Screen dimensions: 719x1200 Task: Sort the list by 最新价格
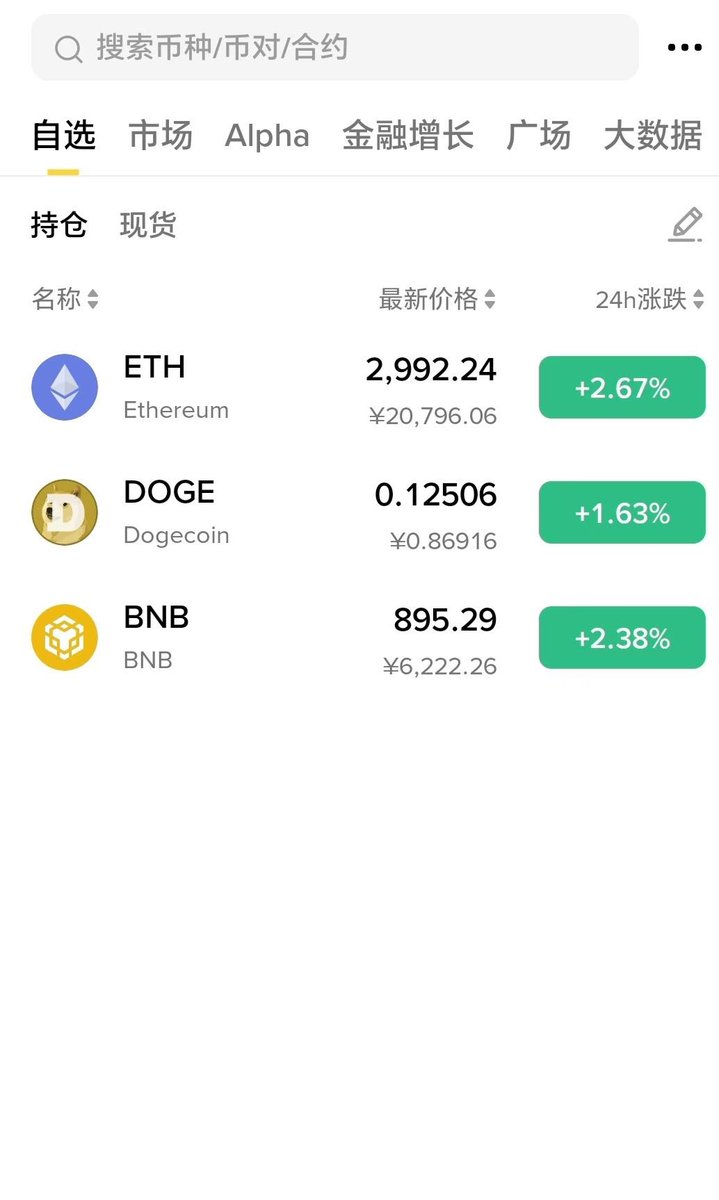[437, 298]
